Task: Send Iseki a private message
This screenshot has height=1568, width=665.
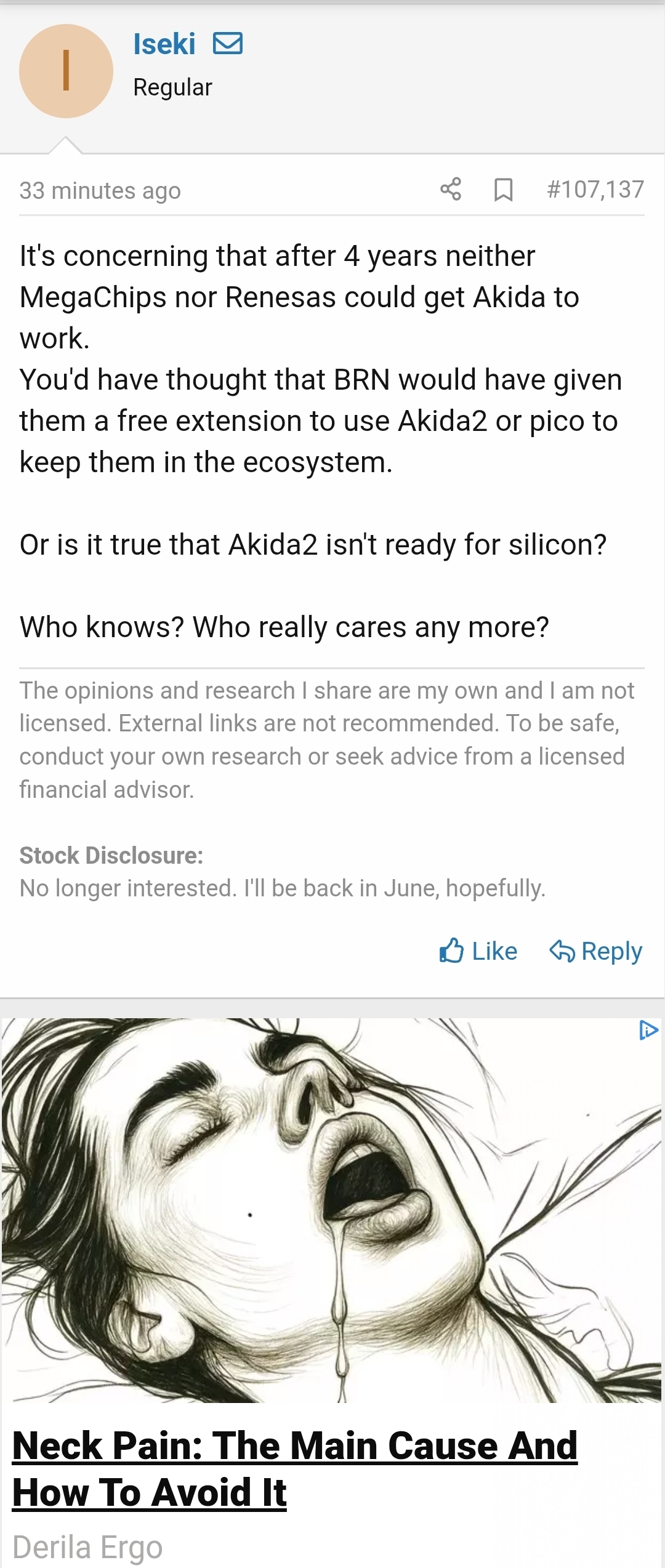Action: tap(228, 44)
